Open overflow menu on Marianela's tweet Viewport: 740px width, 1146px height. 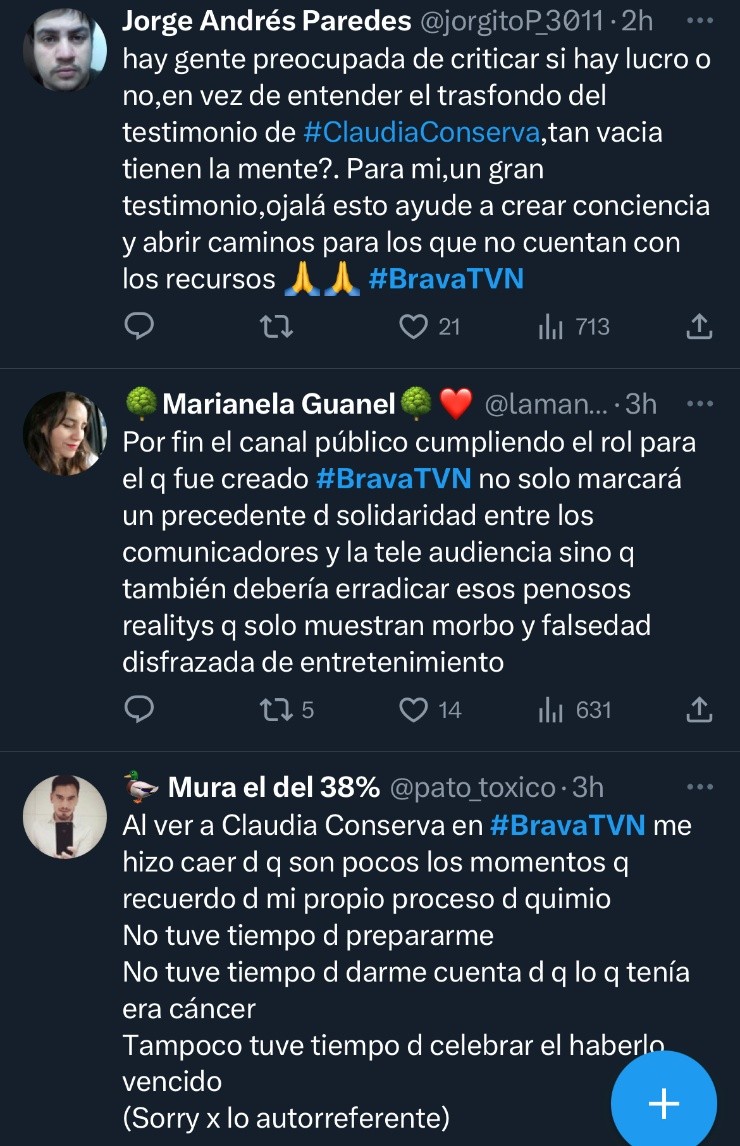(x=700, y=404)
